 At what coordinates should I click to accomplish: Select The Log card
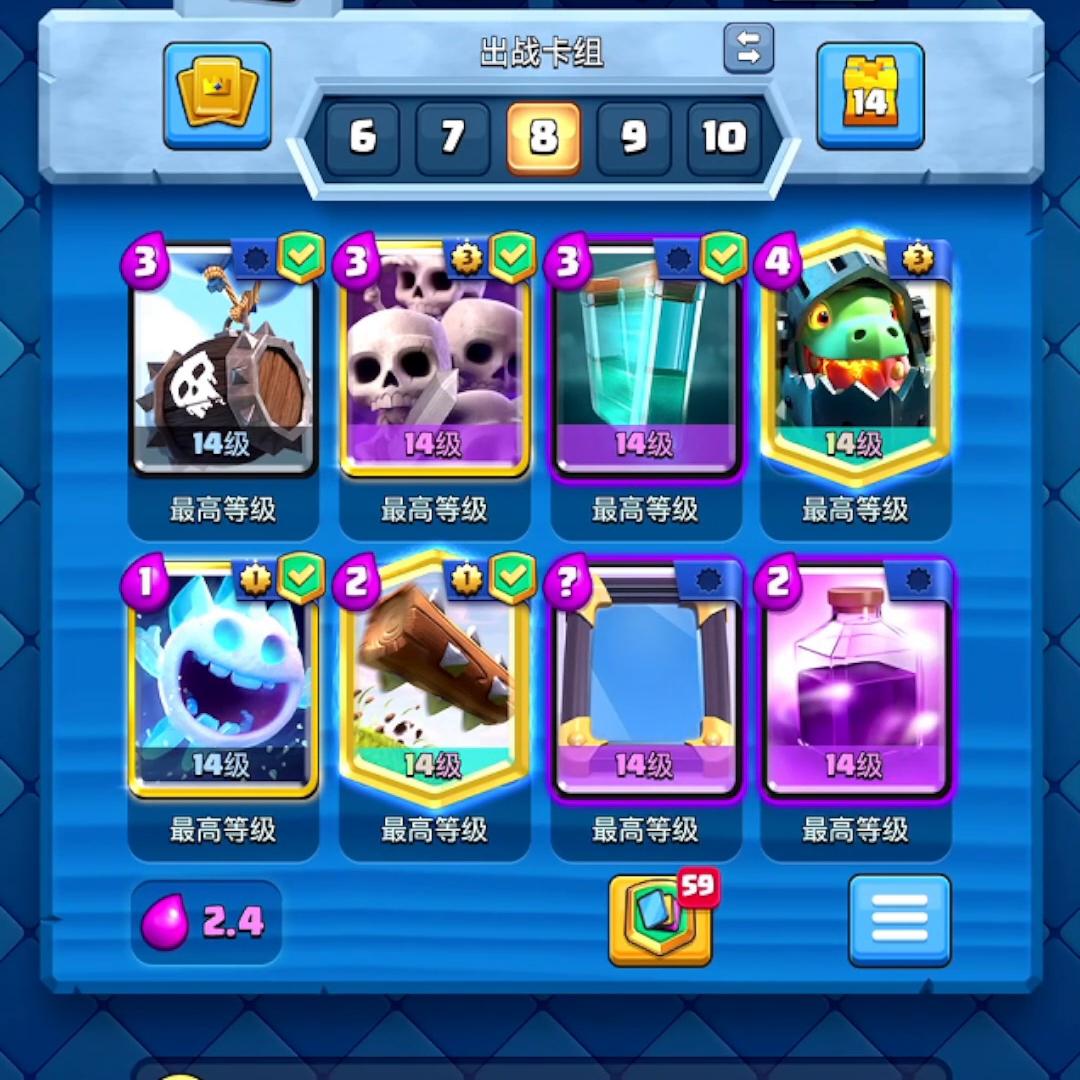point(434,682)
